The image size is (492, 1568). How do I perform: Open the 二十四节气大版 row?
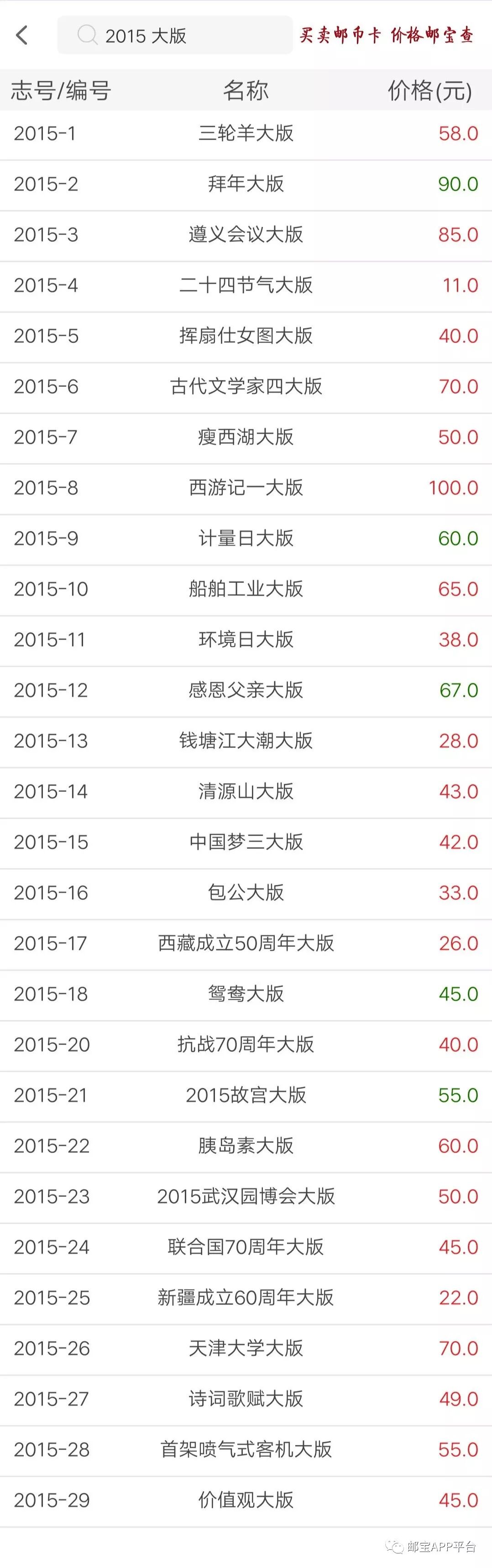pyautogui.click(x=246, y=285)
